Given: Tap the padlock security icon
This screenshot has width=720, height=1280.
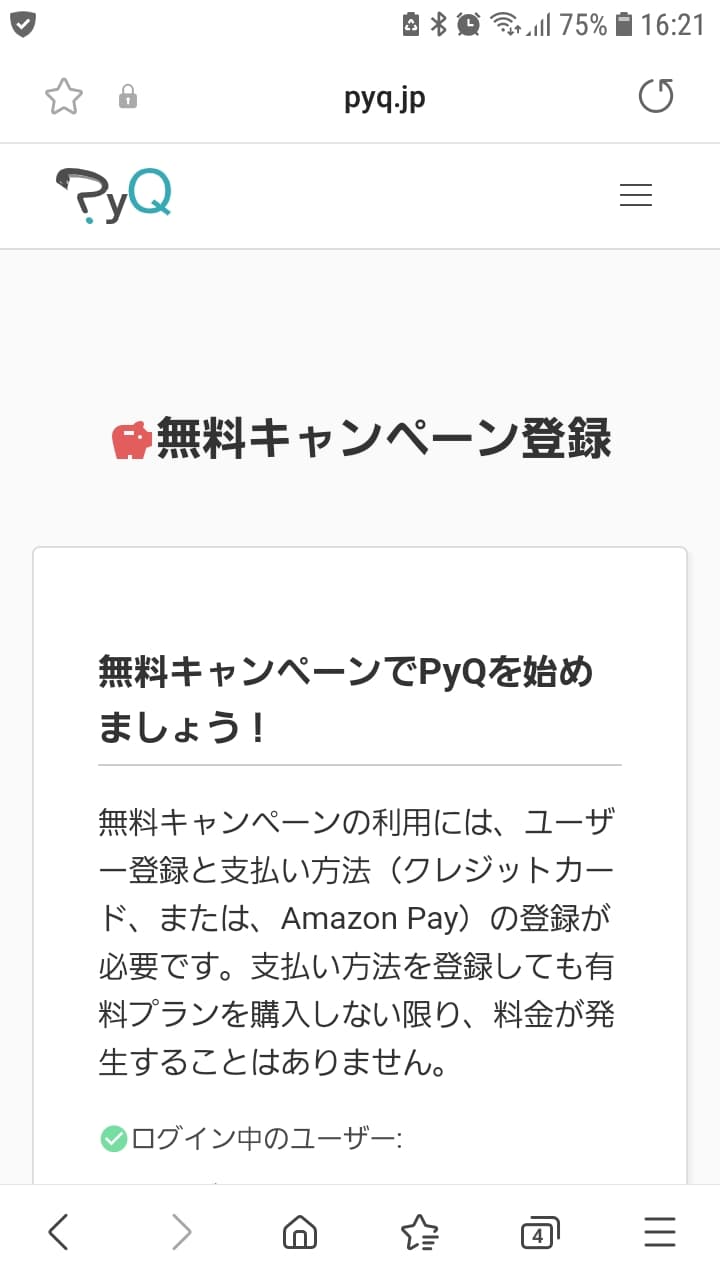Looking at the screenshot, I should click(x=128, y=97).
